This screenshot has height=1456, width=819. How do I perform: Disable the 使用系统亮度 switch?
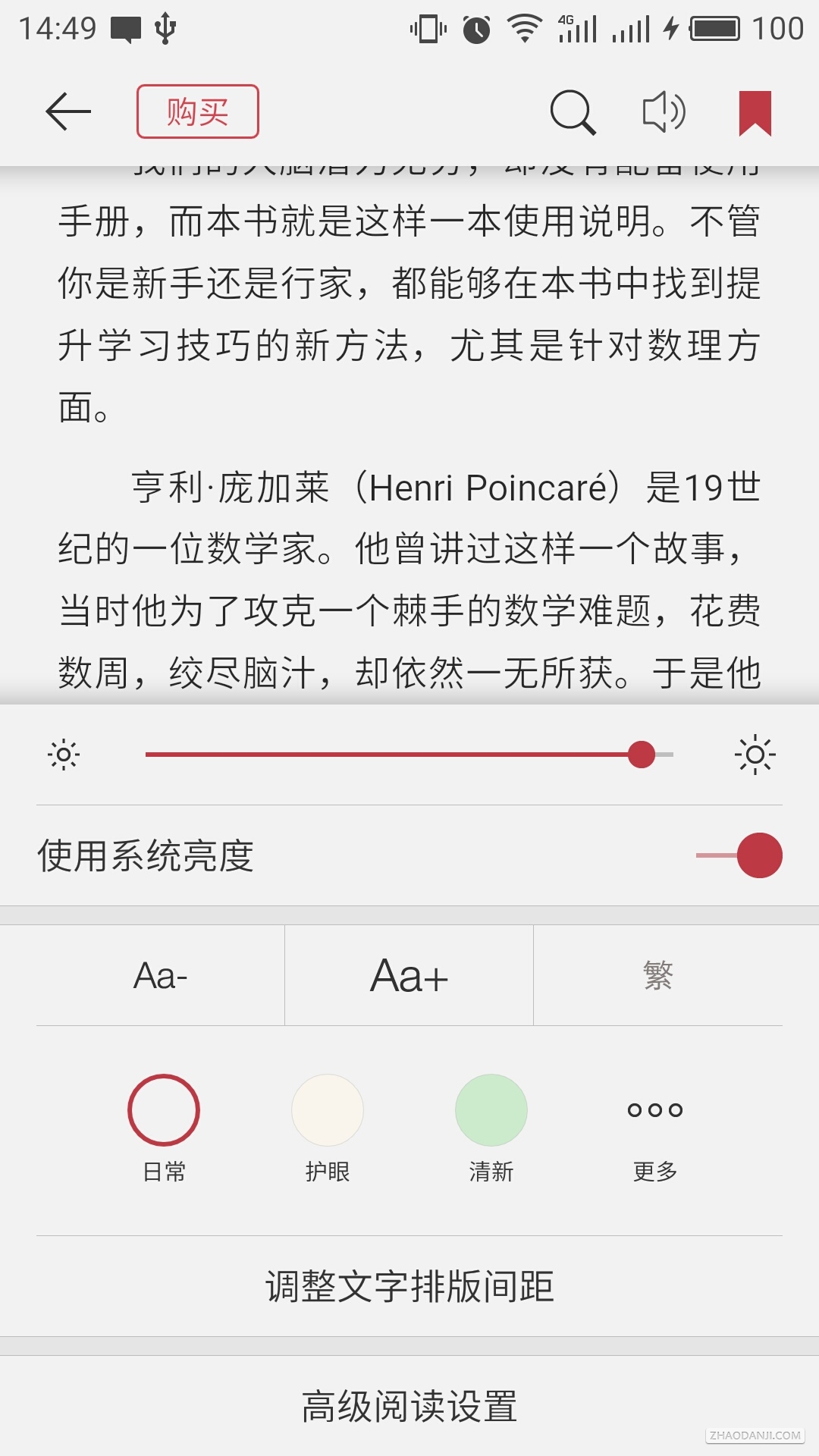click(739, 855)
